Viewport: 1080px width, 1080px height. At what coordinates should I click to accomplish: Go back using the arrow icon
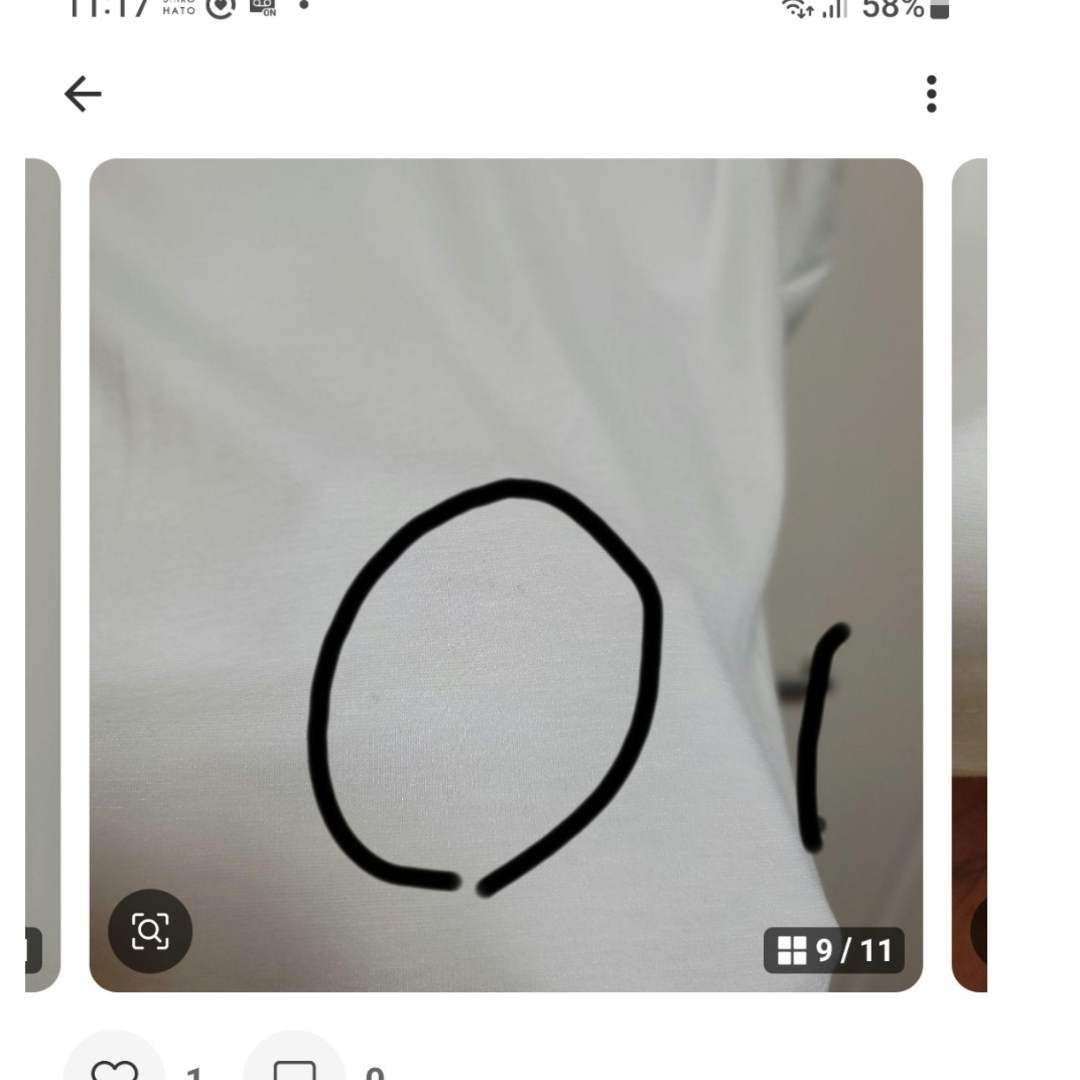pos(83,95)
